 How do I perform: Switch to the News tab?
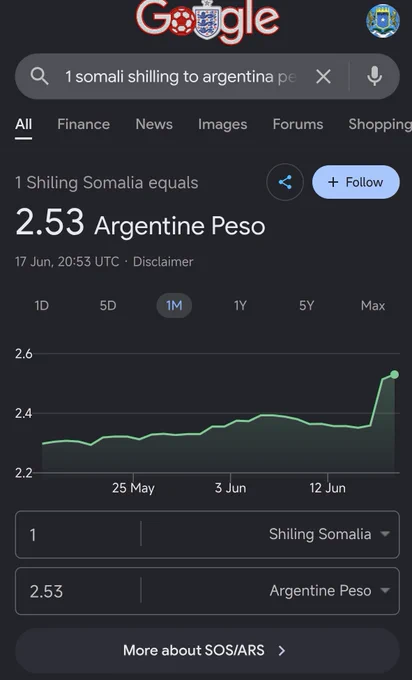click(154, 124)
